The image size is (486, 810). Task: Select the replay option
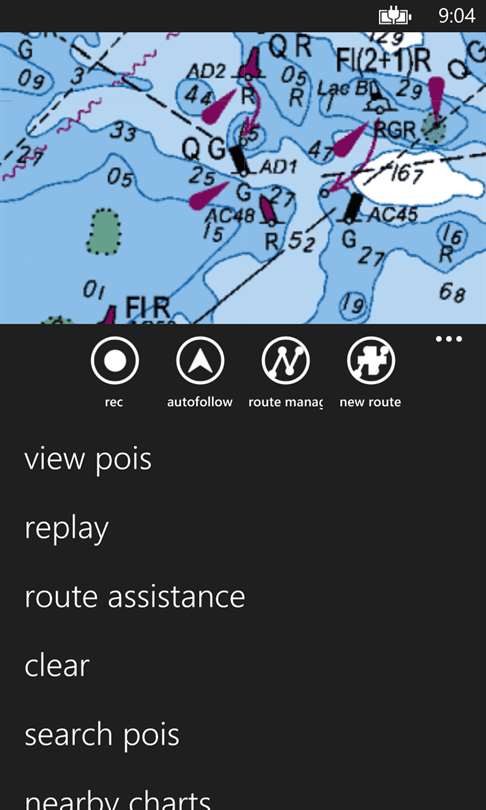click(67, 529)
